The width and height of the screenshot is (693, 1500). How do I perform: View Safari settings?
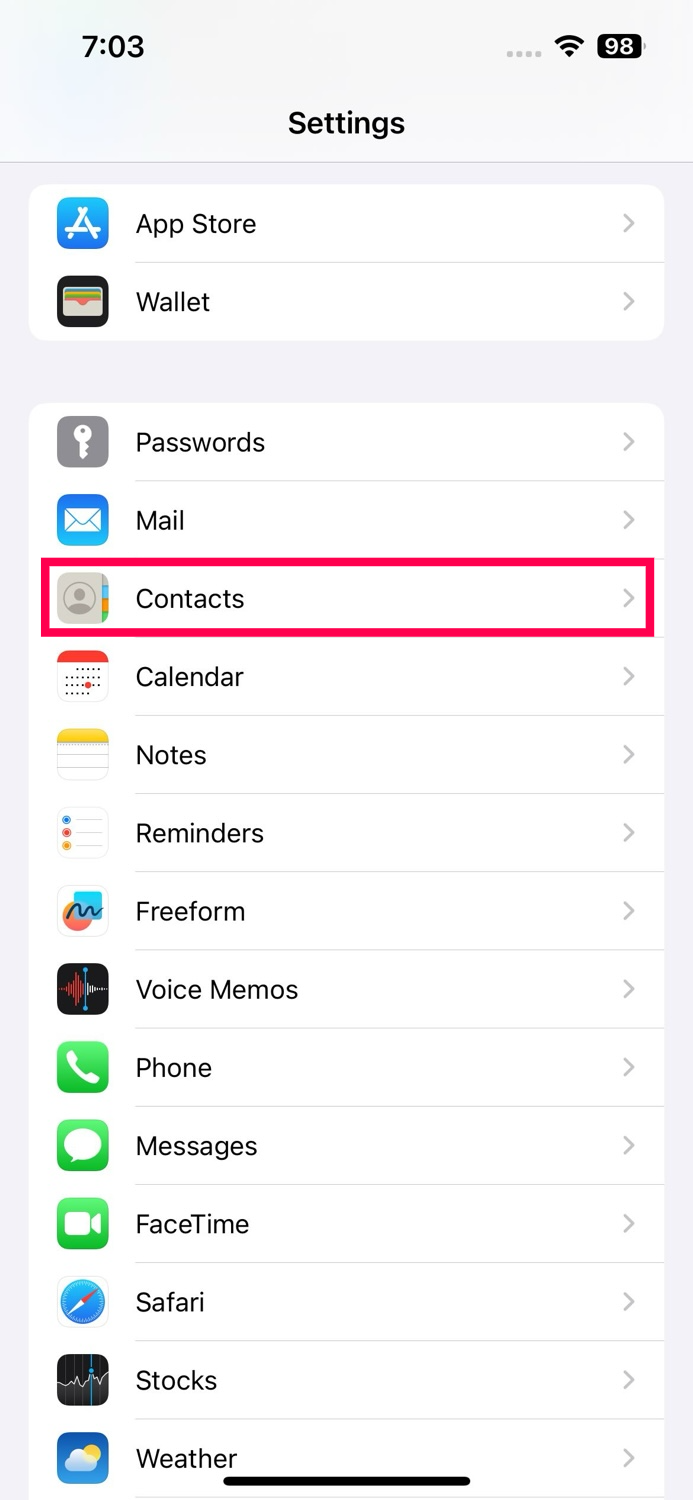coord(346,1302)
